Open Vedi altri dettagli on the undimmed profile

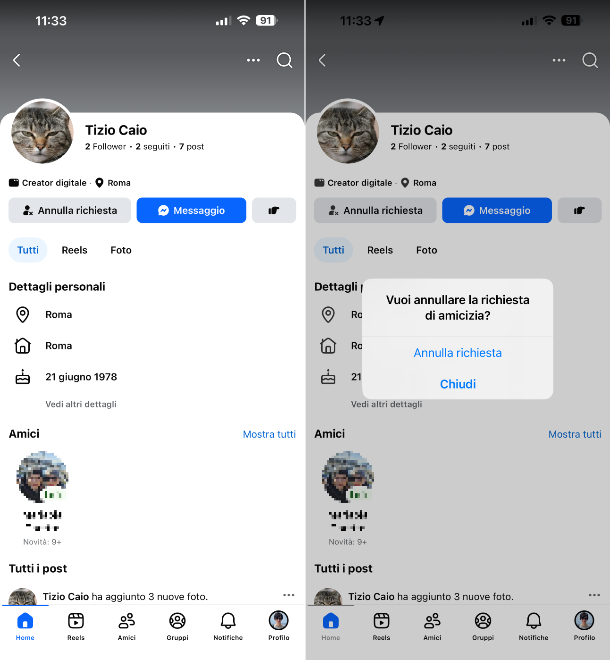pos(81,404)
